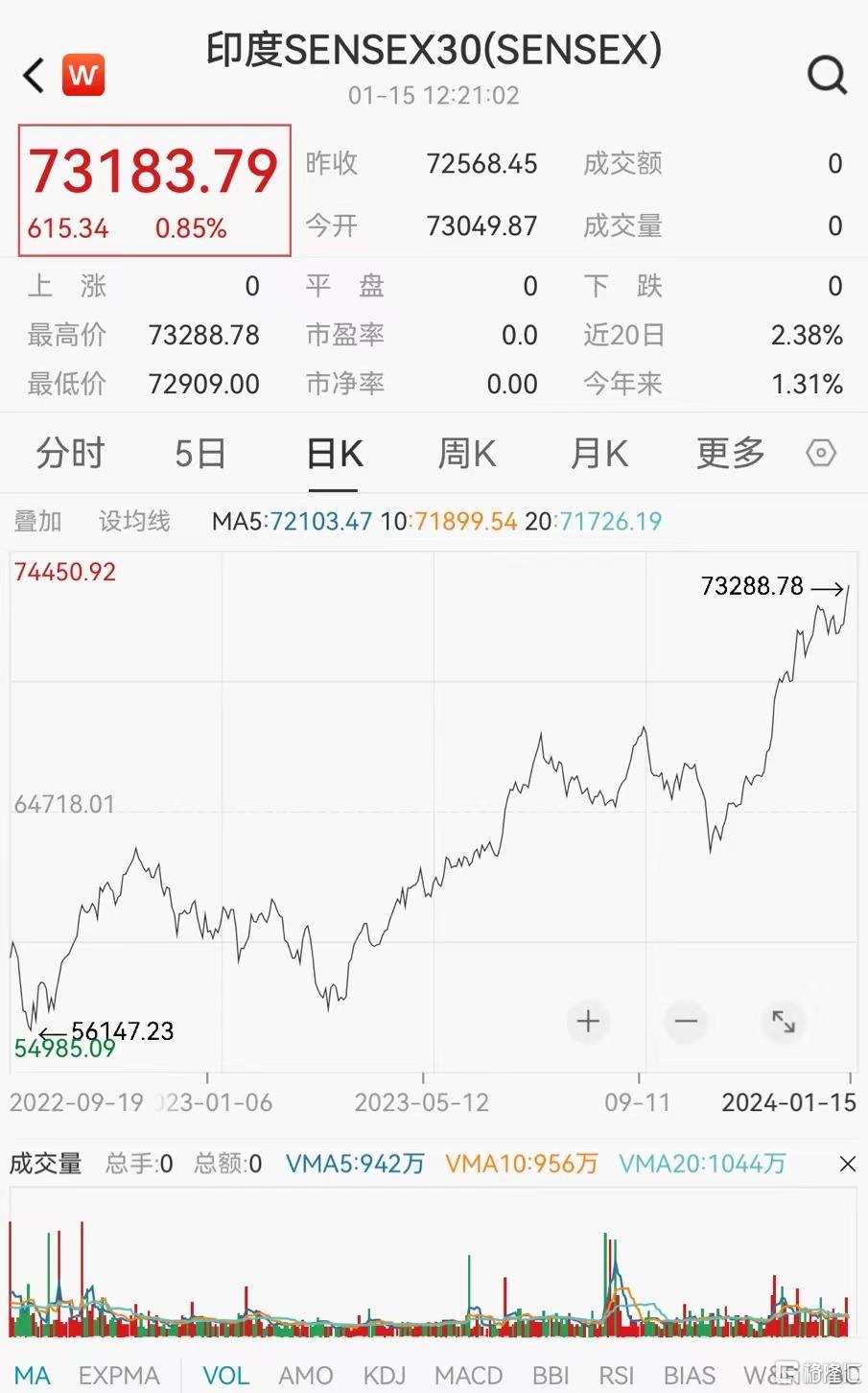Choose the BBI indicator
Image resolution: width=868 pixels, height=1393 pixels.
click(x=551, y=1375)
